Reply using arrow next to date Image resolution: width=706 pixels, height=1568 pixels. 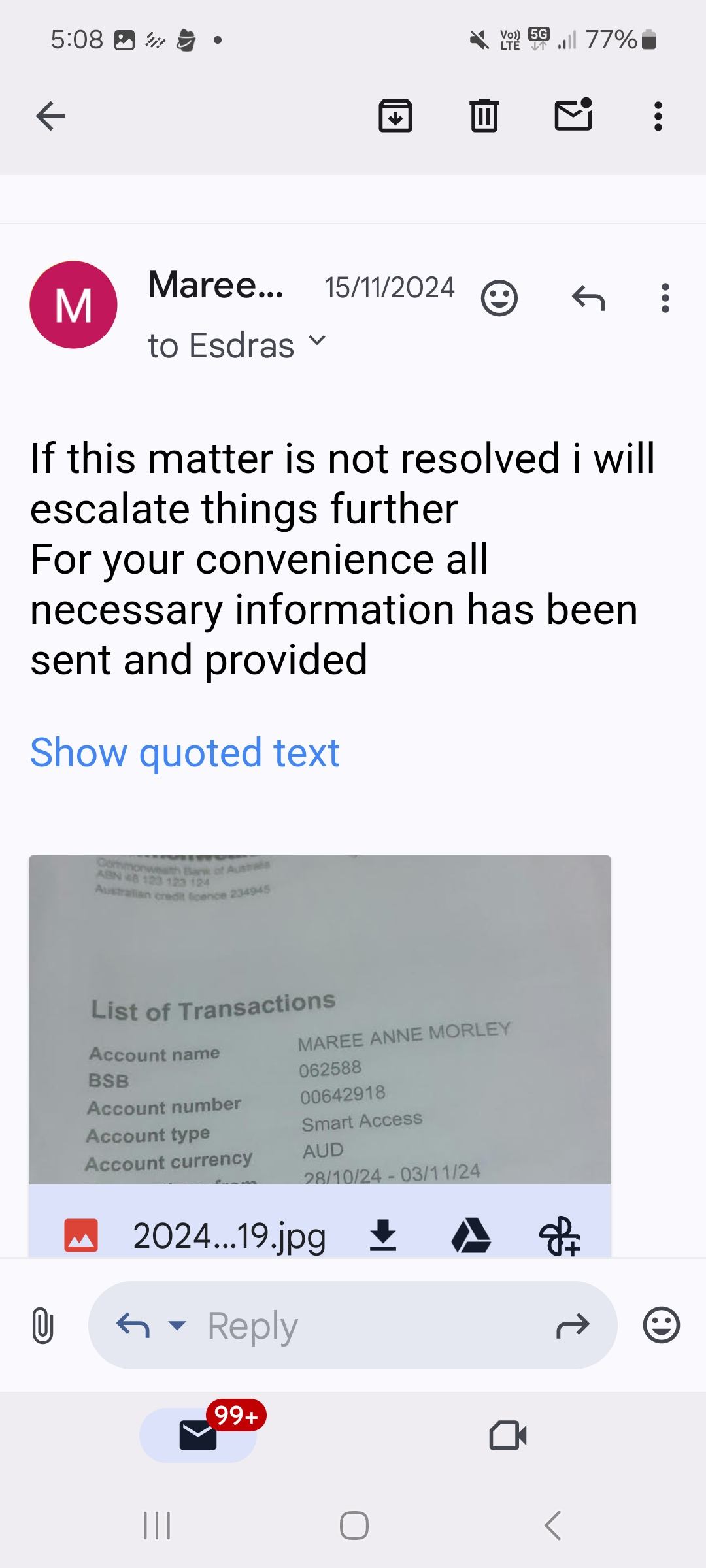[588, 299]
